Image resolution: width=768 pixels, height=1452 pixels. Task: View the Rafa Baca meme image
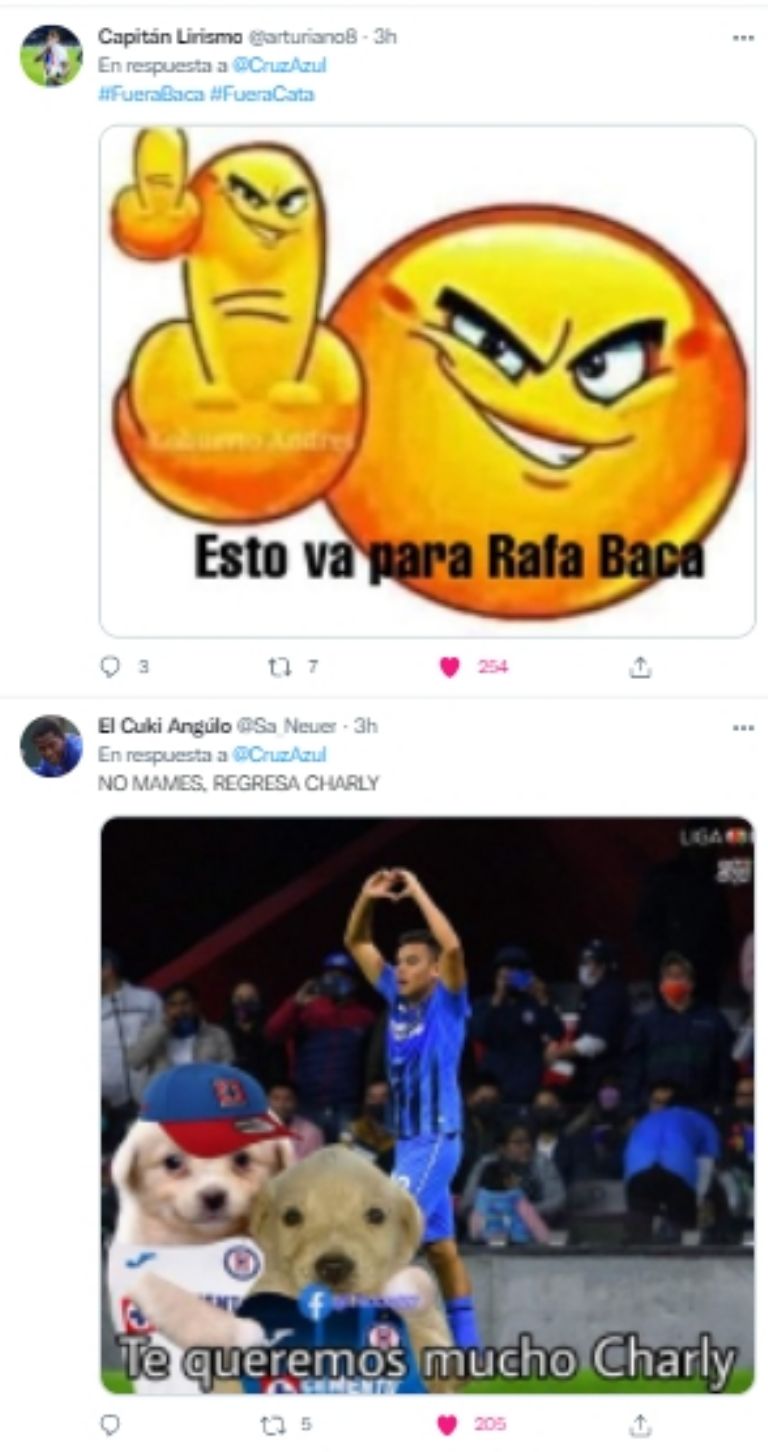[427, 380]
